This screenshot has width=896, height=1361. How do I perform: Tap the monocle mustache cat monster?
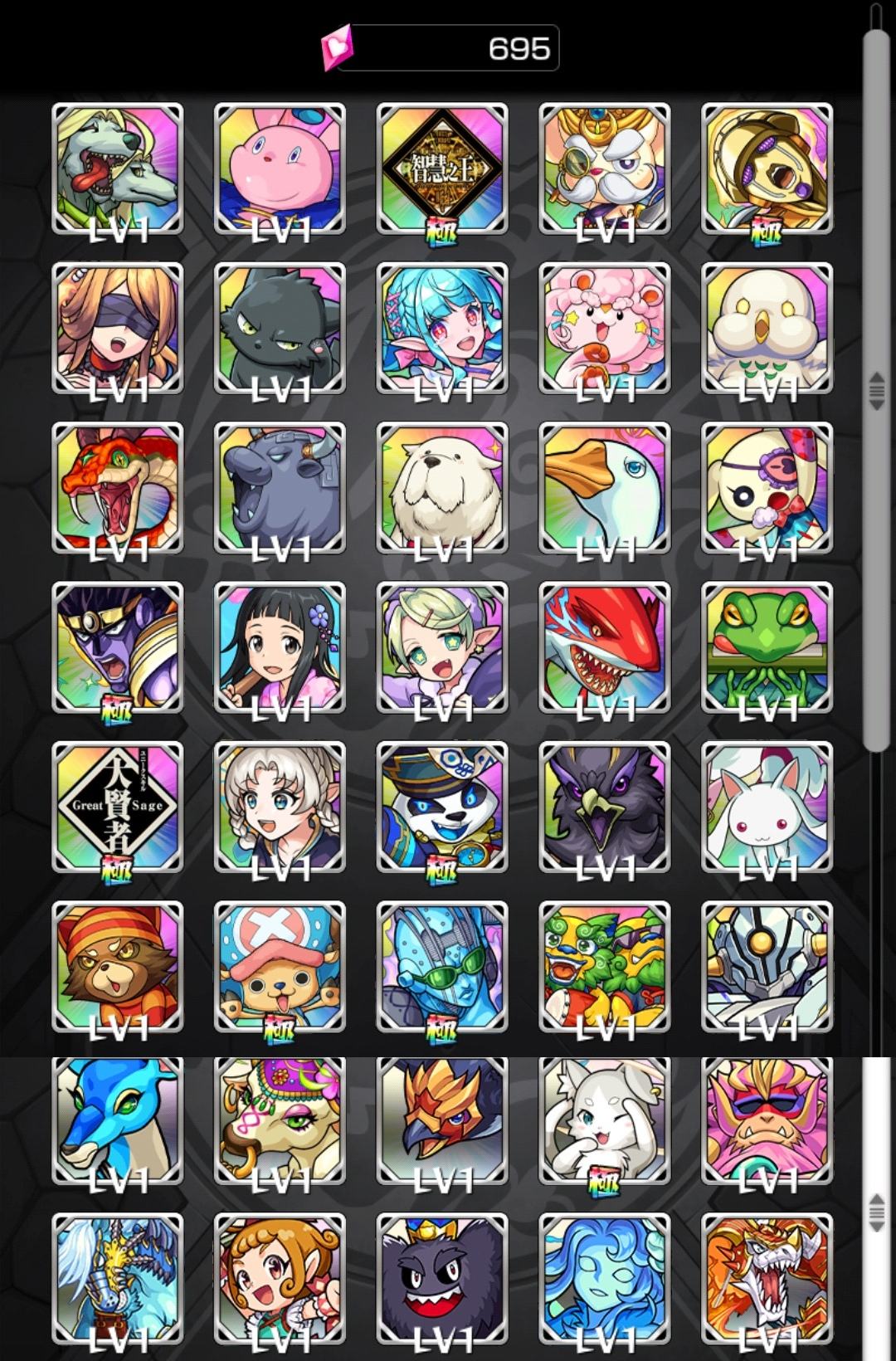(604, 168)
